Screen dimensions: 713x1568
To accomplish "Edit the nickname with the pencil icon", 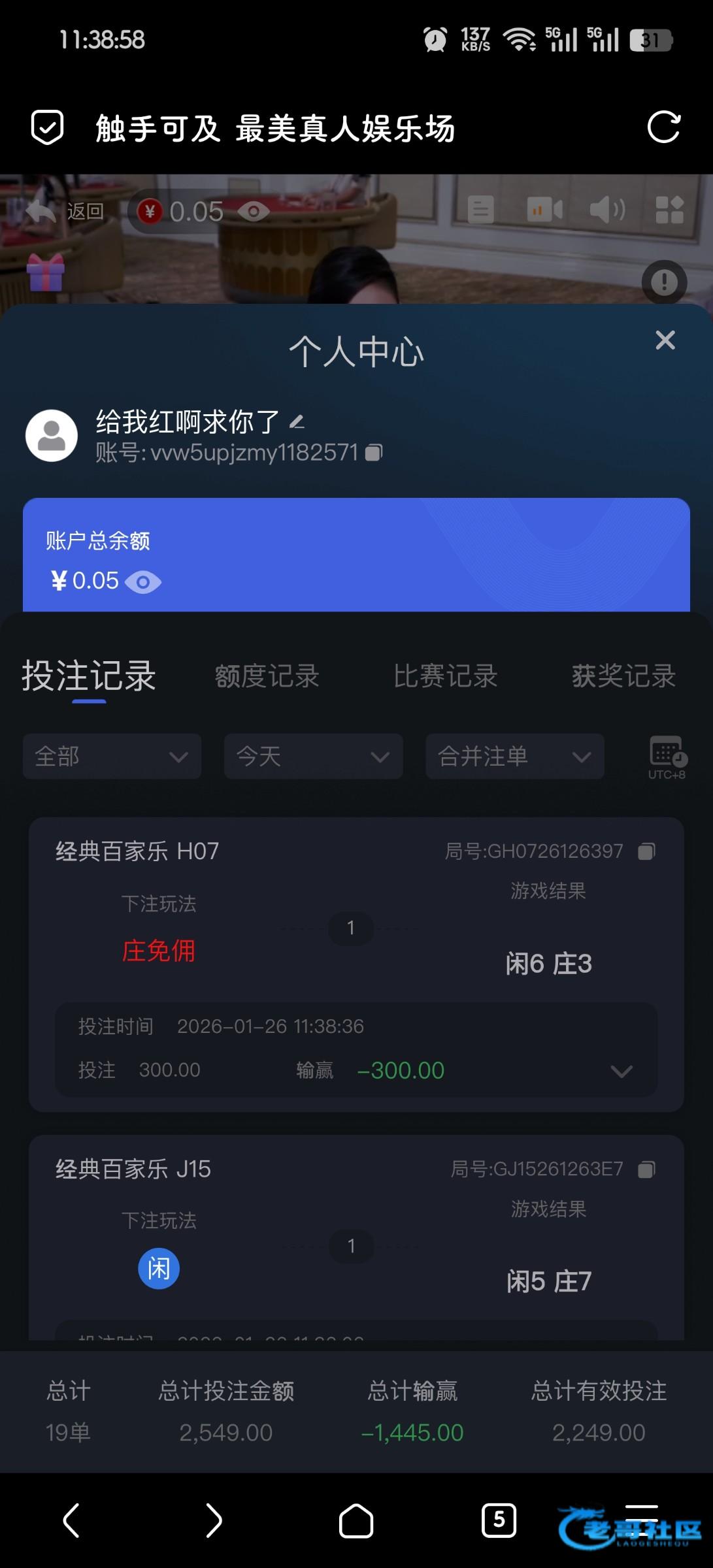I will point(297,422).
